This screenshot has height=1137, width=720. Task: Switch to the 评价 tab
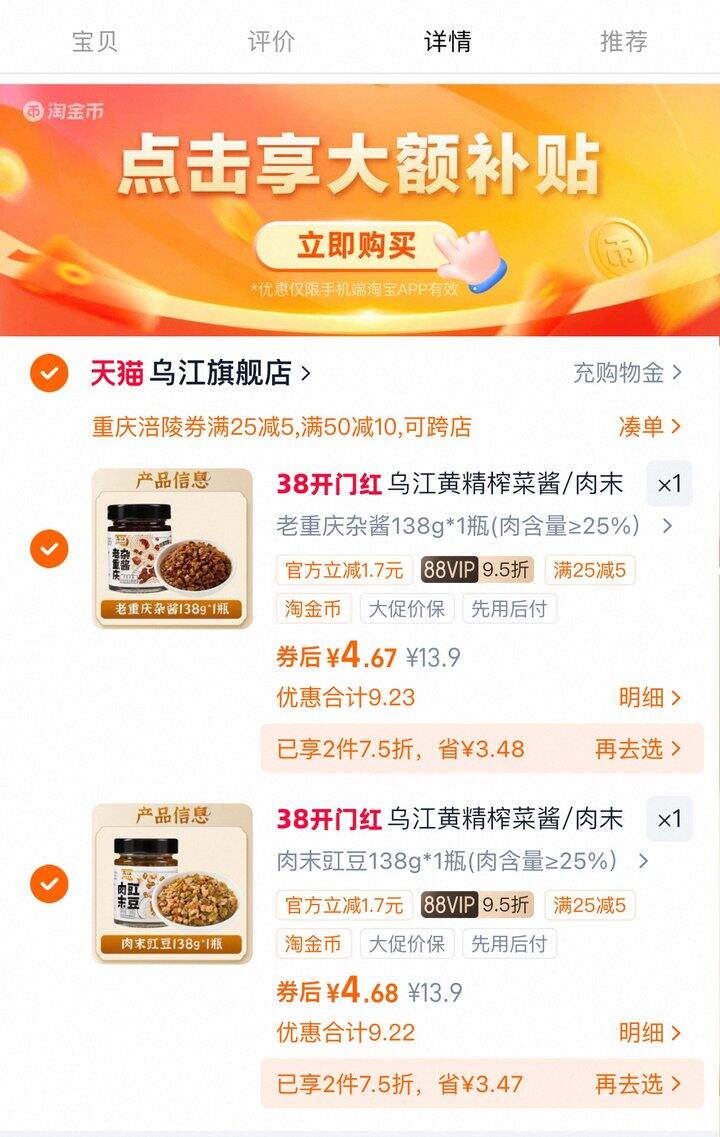[x=271, y=41]
